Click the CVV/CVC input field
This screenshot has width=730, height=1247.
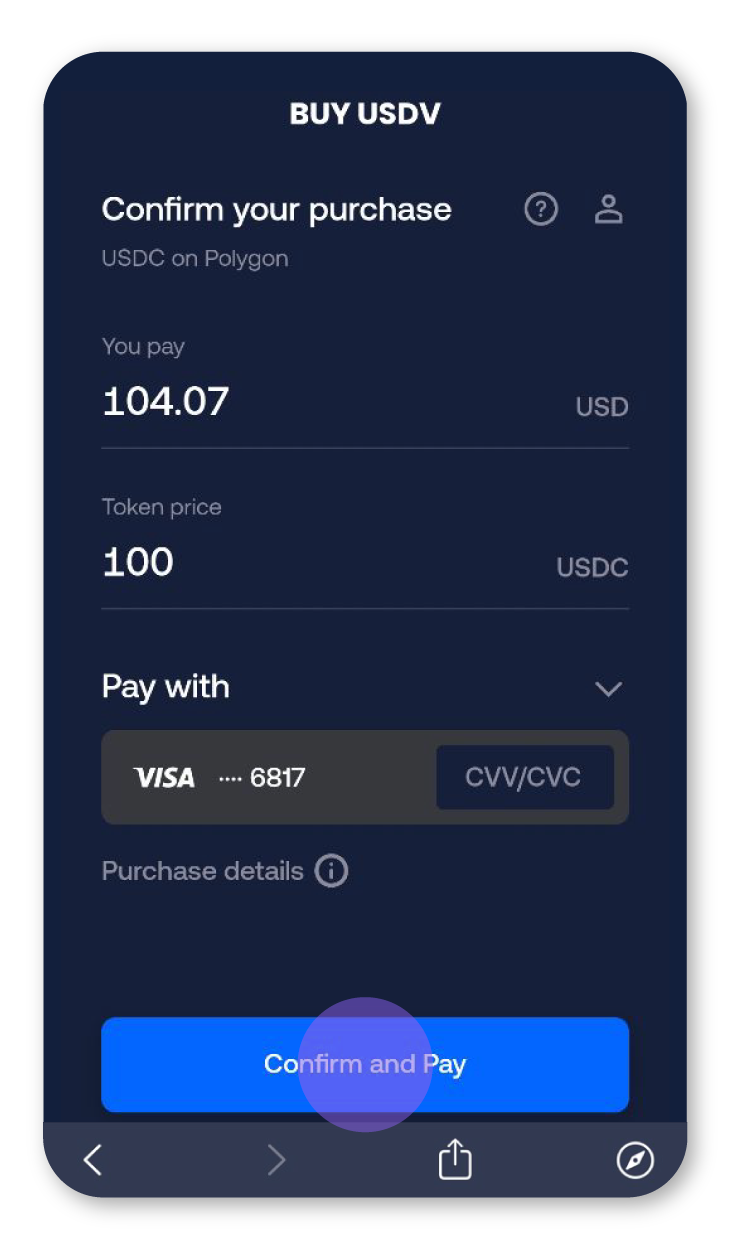pyautogui.click(x=524, y=777)
